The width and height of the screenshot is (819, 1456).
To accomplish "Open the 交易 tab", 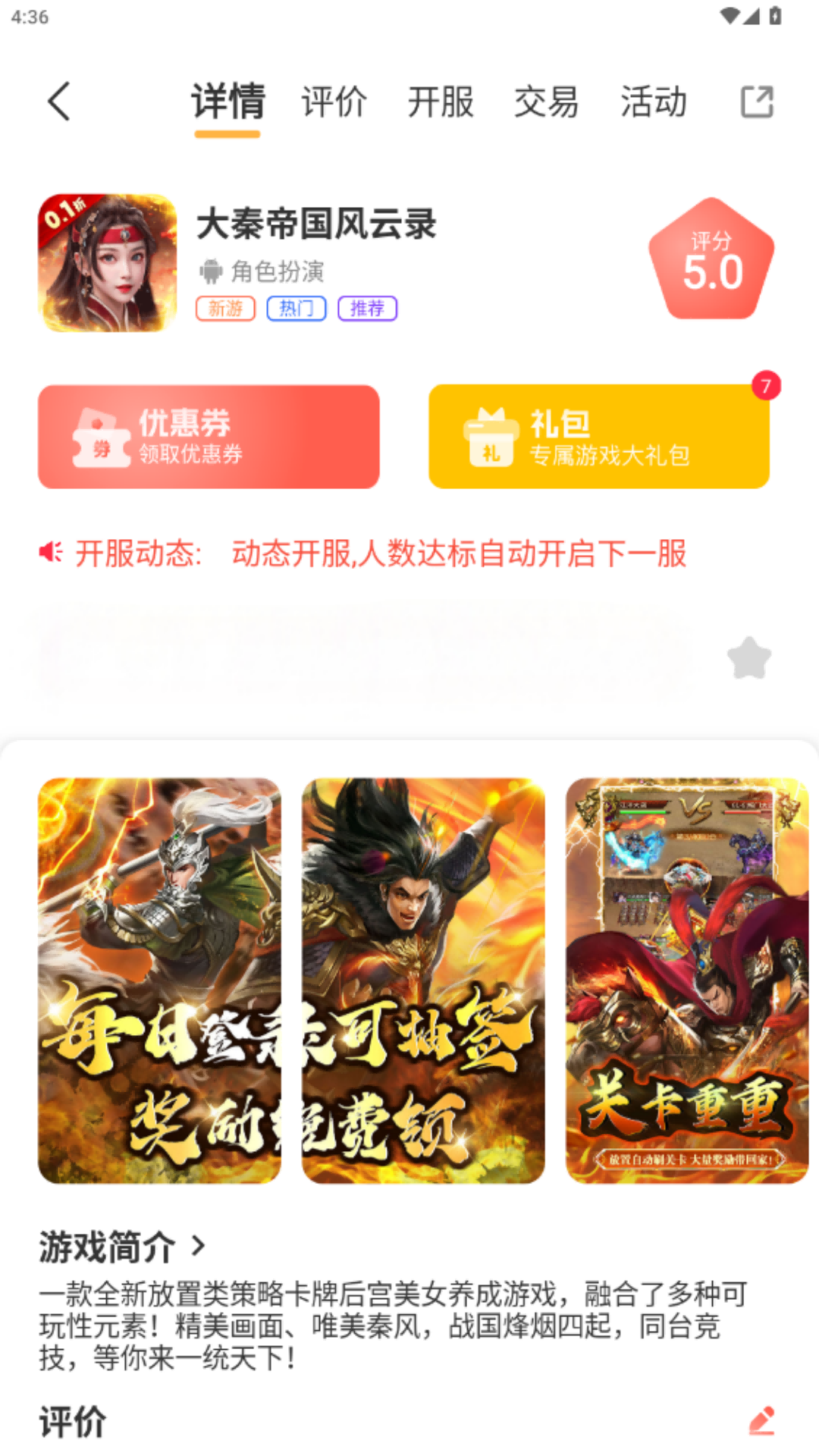I will tap(548, 101).
